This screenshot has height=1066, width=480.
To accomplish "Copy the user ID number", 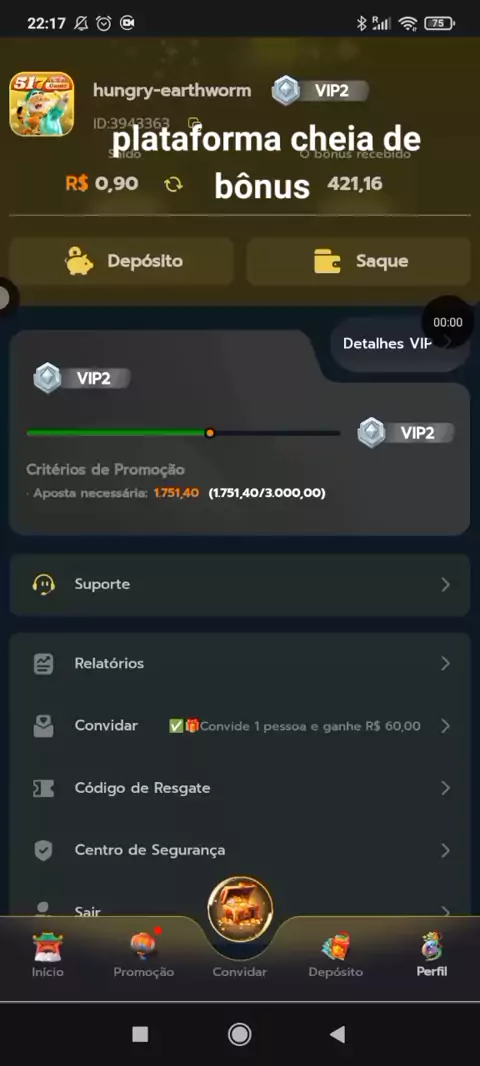I will [x=194, y=123].
